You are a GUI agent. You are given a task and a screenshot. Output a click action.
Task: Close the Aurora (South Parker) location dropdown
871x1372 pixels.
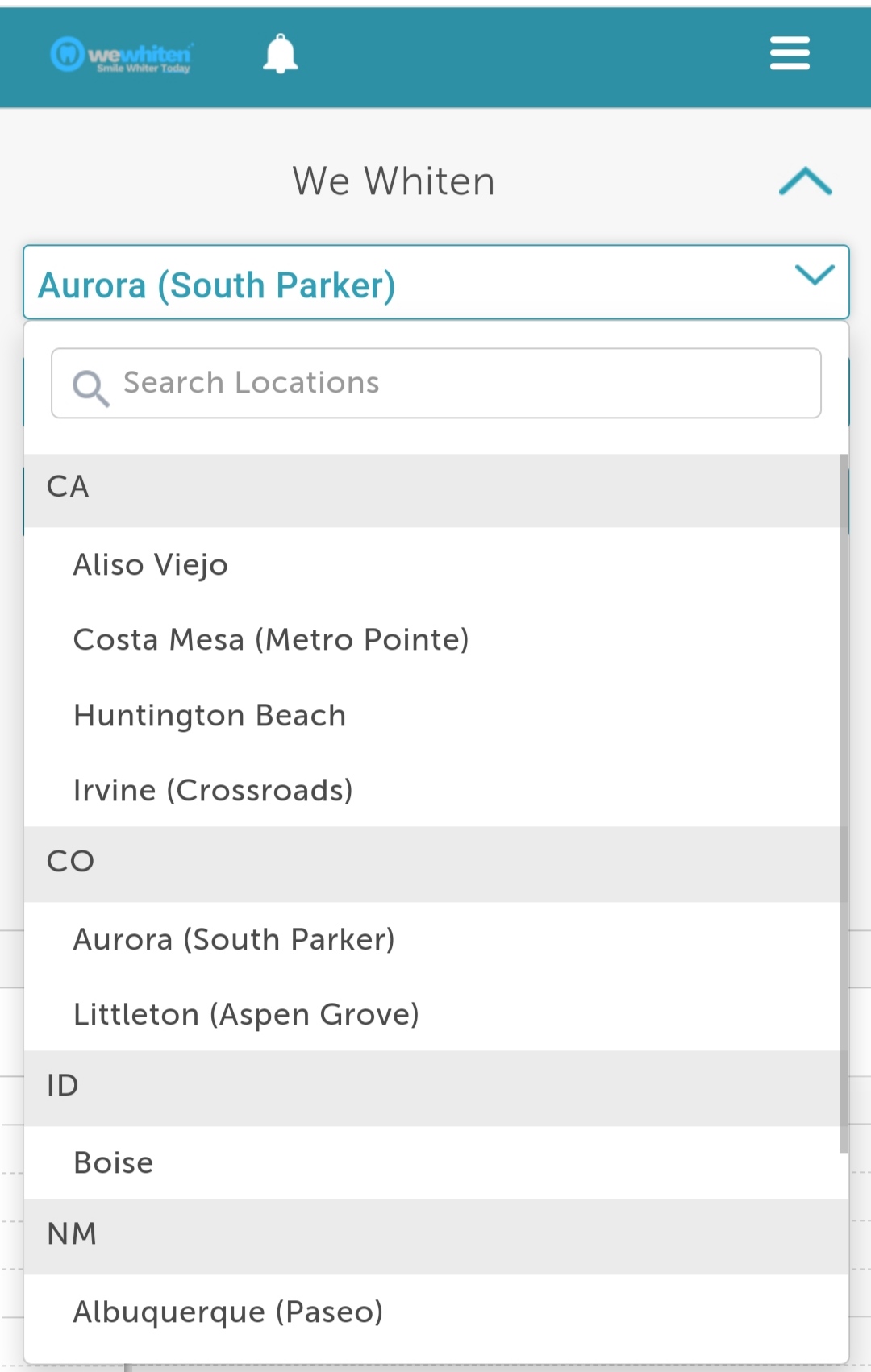(813, 276)
